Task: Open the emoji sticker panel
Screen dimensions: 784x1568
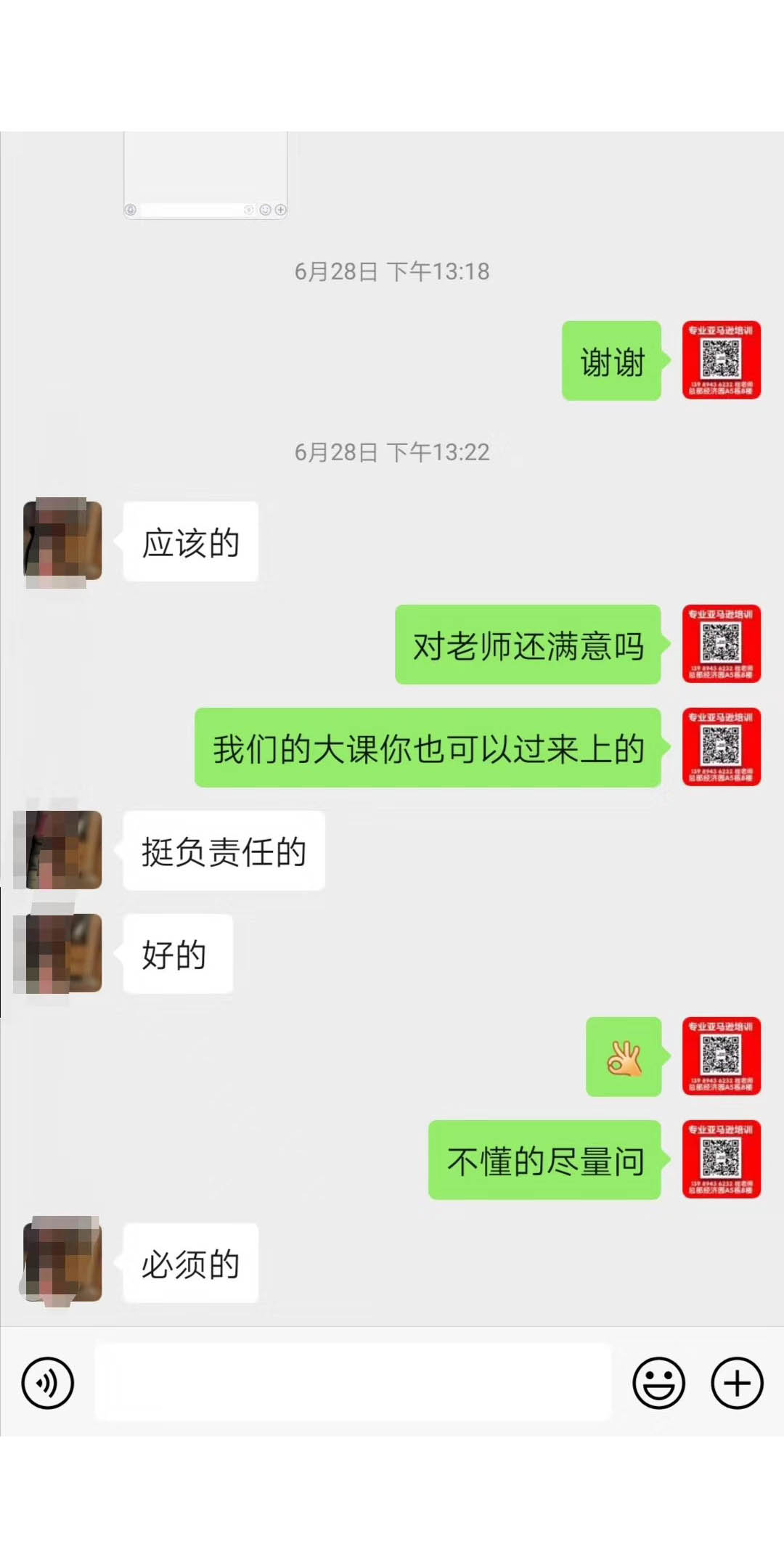Action: click(x=658, y=1383)
